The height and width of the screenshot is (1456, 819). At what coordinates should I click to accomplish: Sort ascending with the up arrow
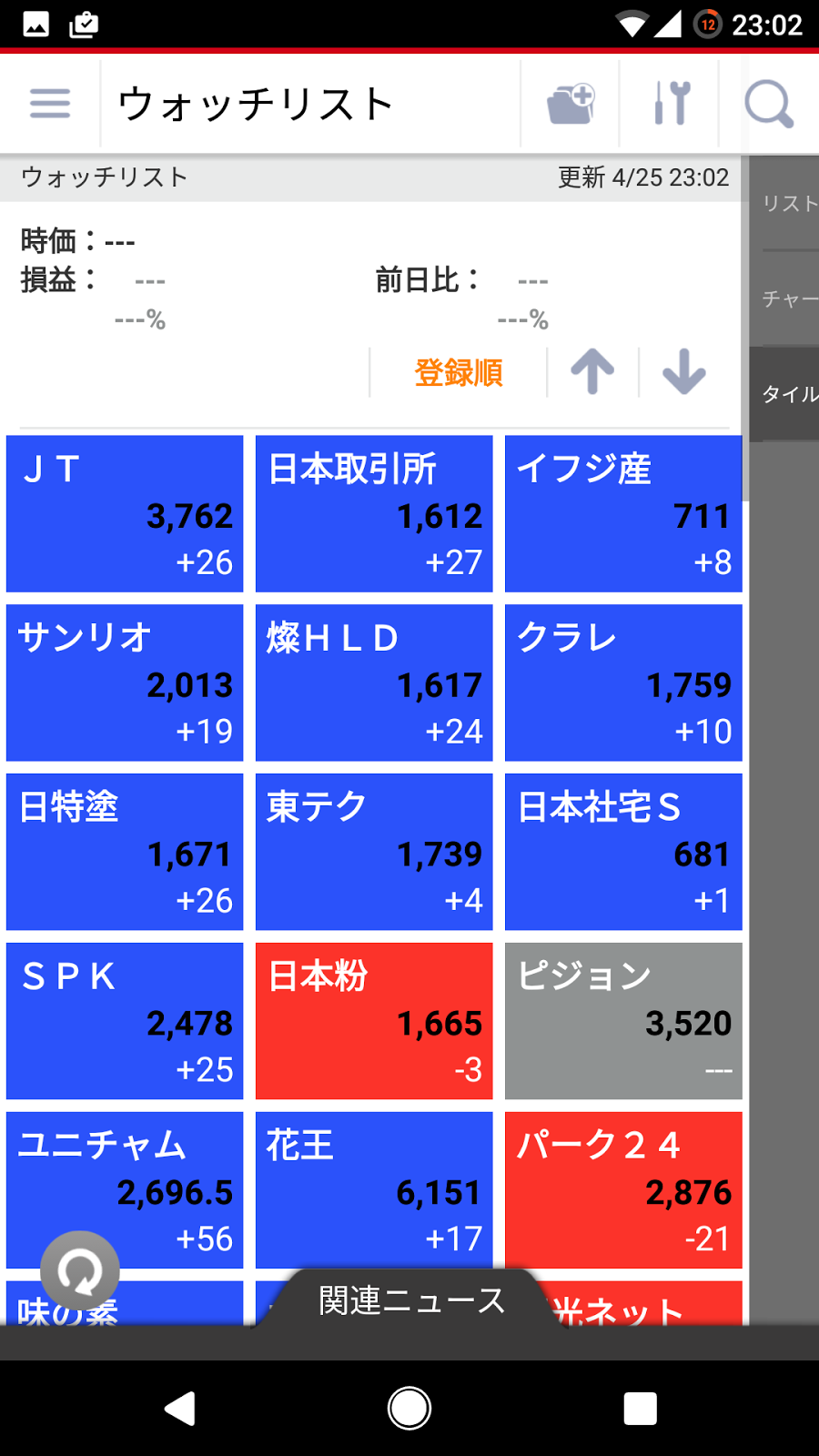[x=592, y=372]
